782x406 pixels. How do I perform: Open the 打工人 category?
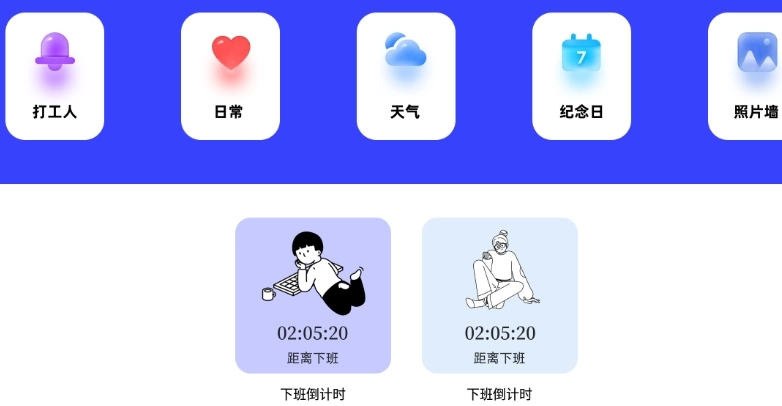pyautogui.click(x=55, y=77)
